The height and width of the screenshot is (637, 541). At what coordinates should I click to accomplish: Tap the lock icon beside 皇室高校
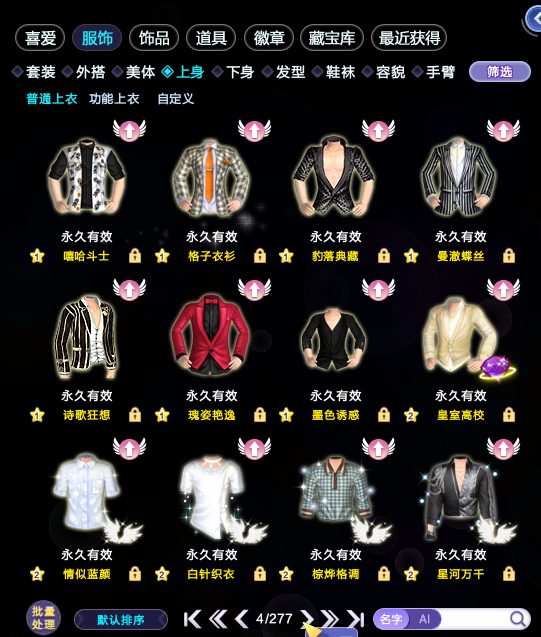coord(509,415)
